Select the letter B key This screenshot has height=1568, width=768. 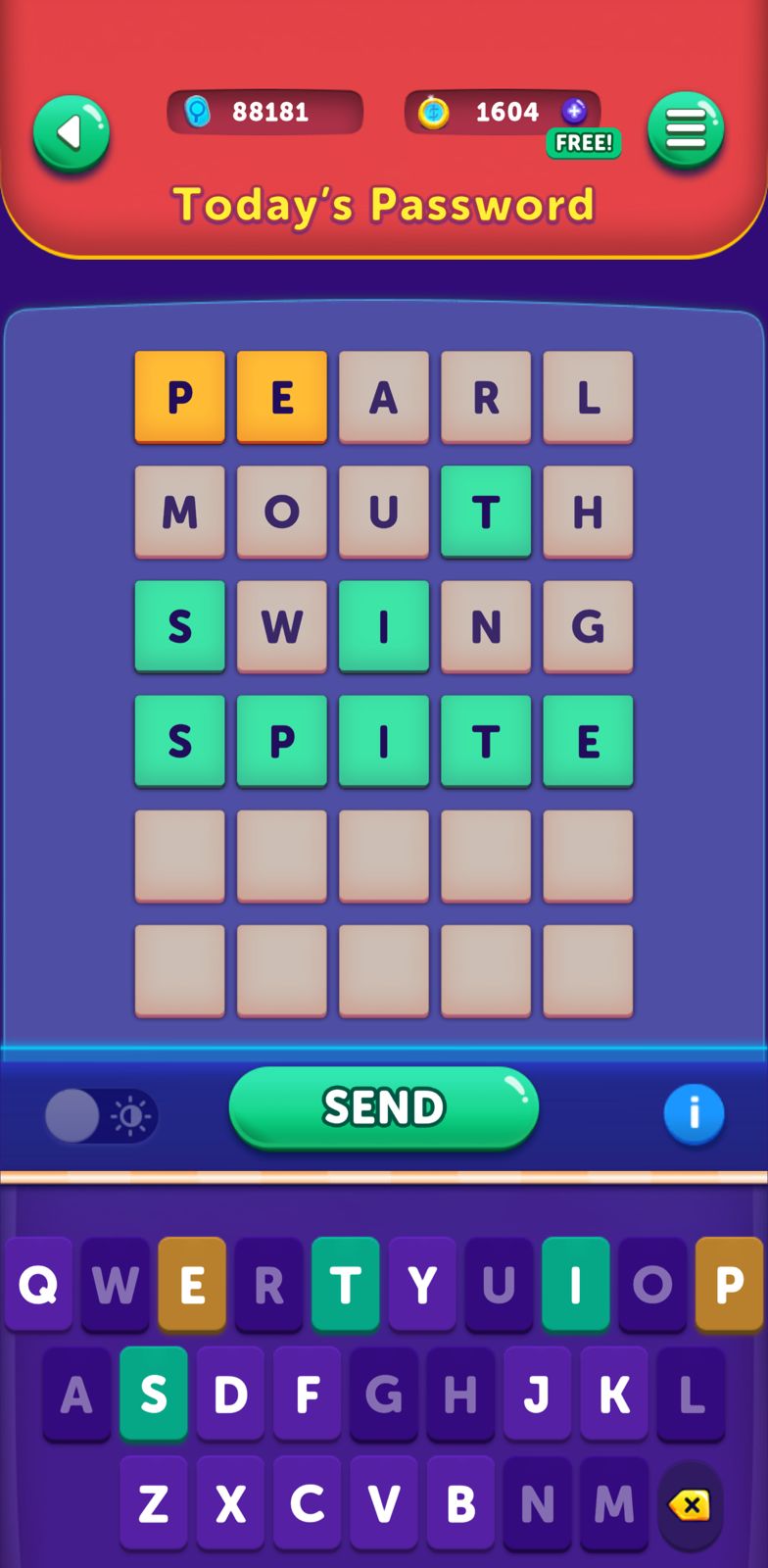[x=460, y=1503]
